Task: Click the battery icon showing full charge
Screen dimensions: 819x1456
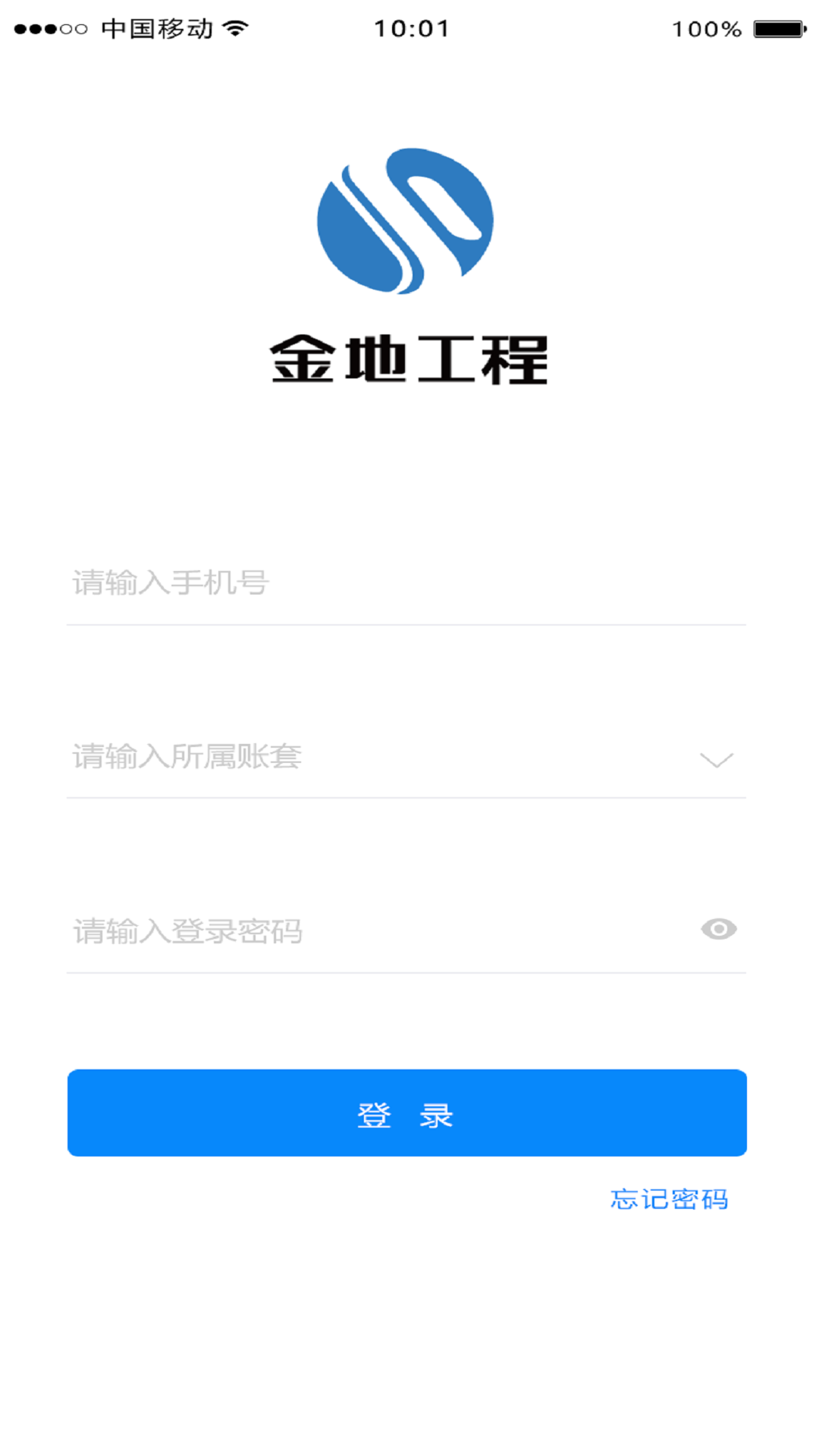Action: click(x=778, y=27)
